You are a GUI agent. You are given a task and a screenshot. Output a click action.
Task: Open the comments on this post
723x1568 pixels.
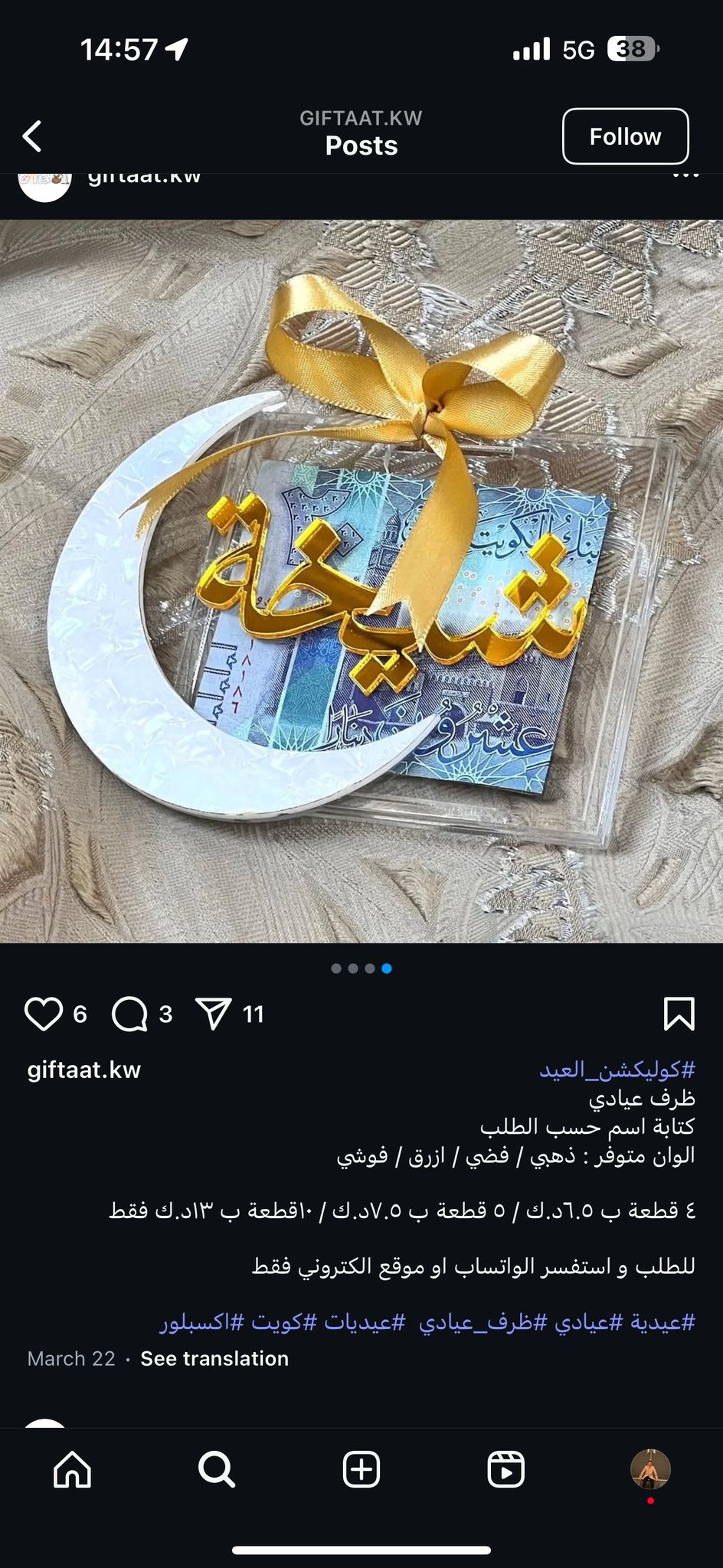[129, 1014]
